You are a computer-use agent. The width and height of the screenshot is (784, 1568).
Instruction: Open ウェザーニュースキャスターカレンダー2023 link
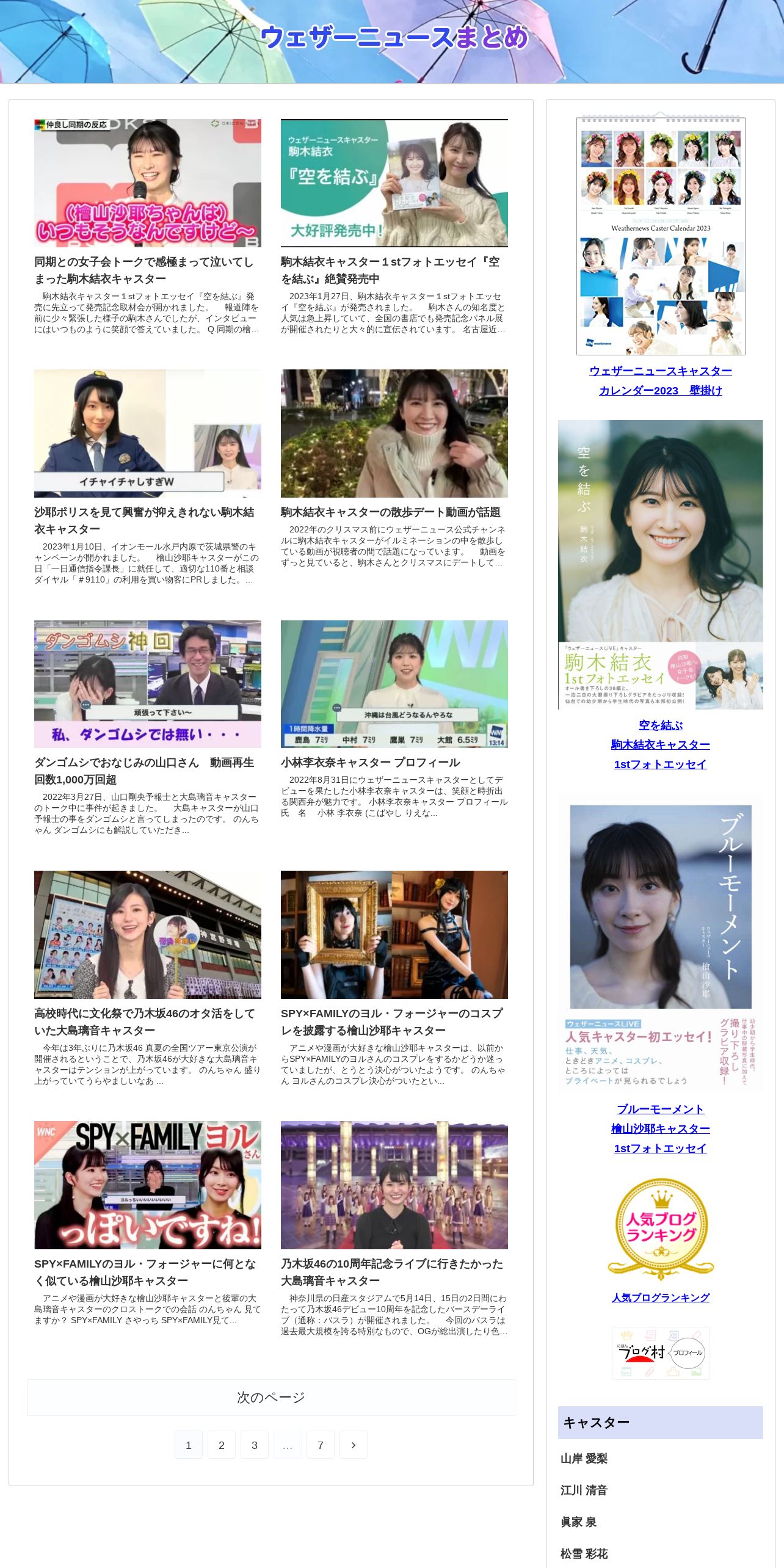(x=660, y=380)
